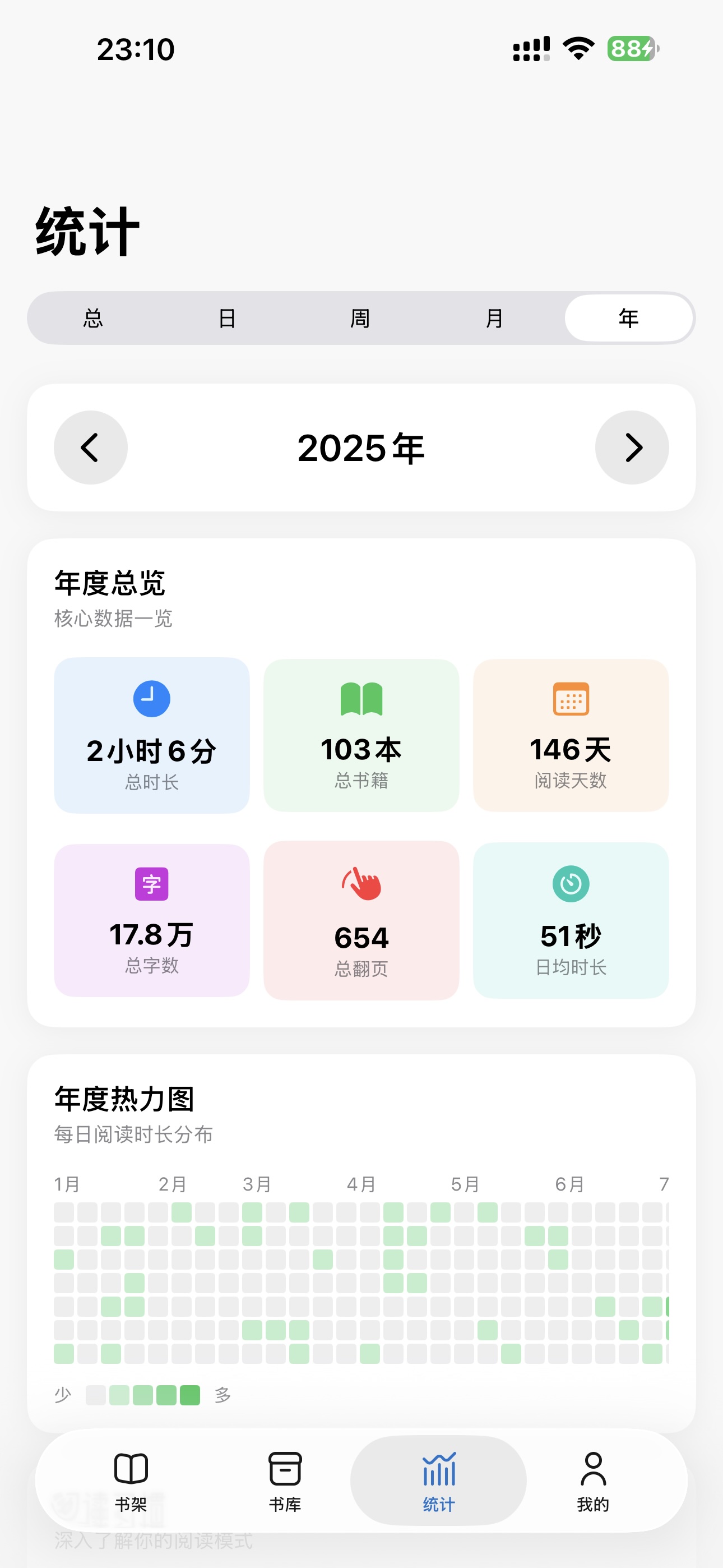Tap the calendar icon on 阅读天数 card
This screenshot has height=1568, width=723.
[x=571, y=699]
